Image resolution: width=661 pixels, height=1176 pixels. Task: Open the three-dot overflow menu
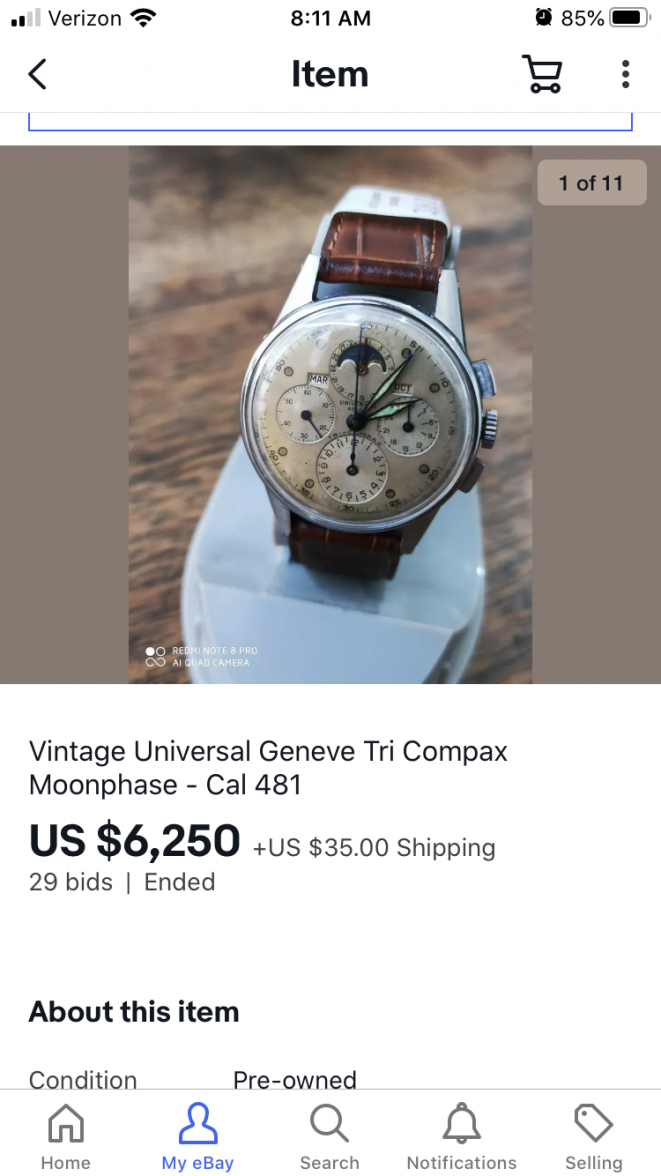click(625, 75)
